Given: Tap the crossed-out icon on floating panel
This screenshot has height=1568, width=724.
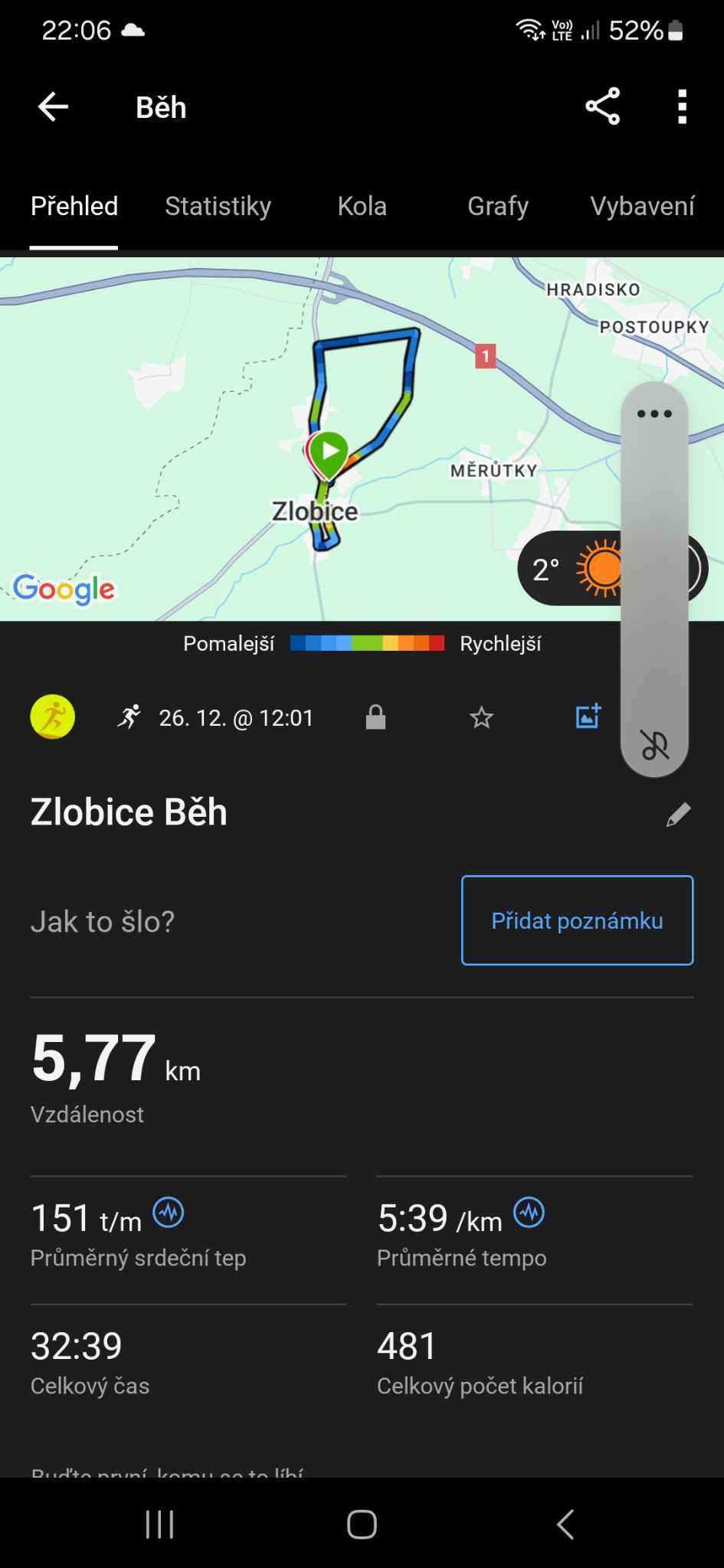Looking at the screenshot, I should click(x=655, y=745).
